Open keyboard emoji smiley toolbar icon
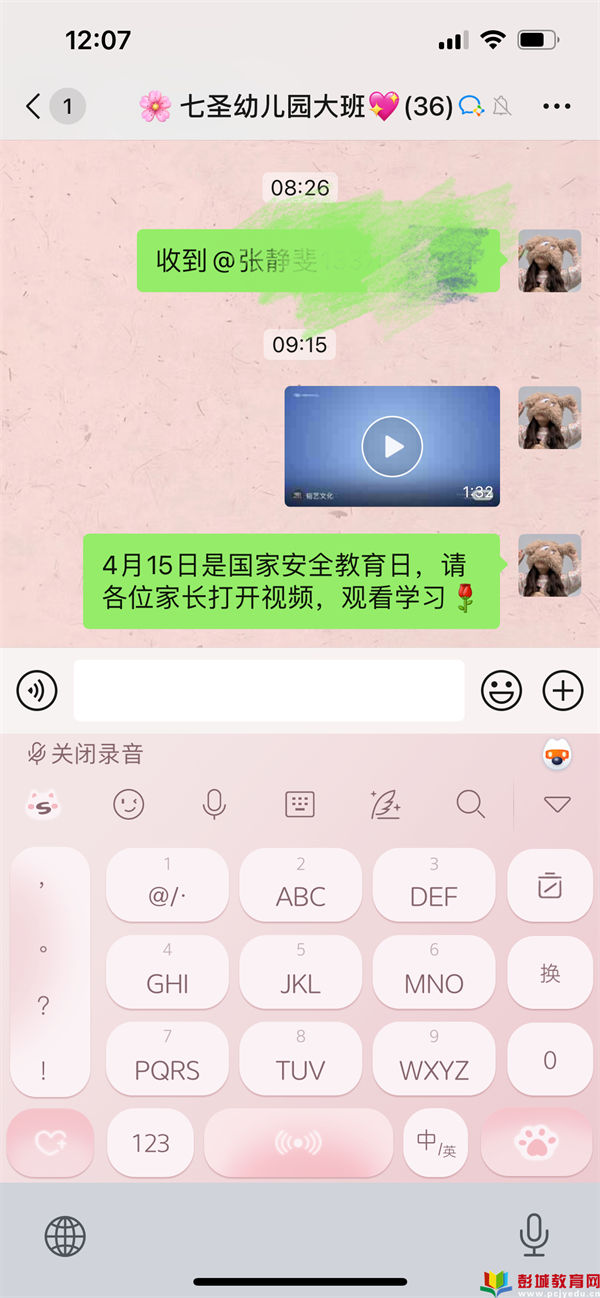The width and height of the screenshot is (600, 1298). (x=128, y=804)
